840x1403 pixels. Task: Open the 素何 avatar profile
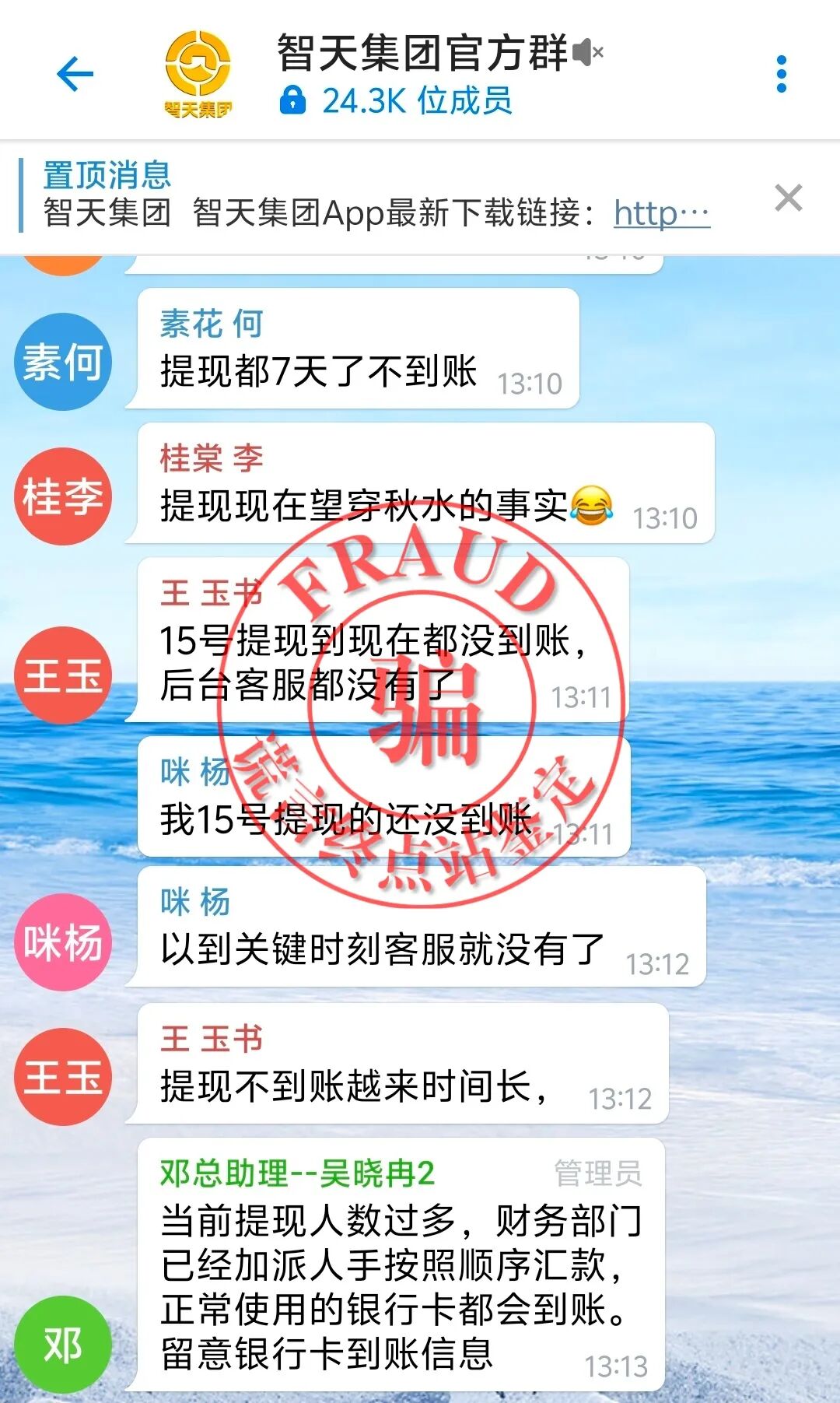pos(62,362)
